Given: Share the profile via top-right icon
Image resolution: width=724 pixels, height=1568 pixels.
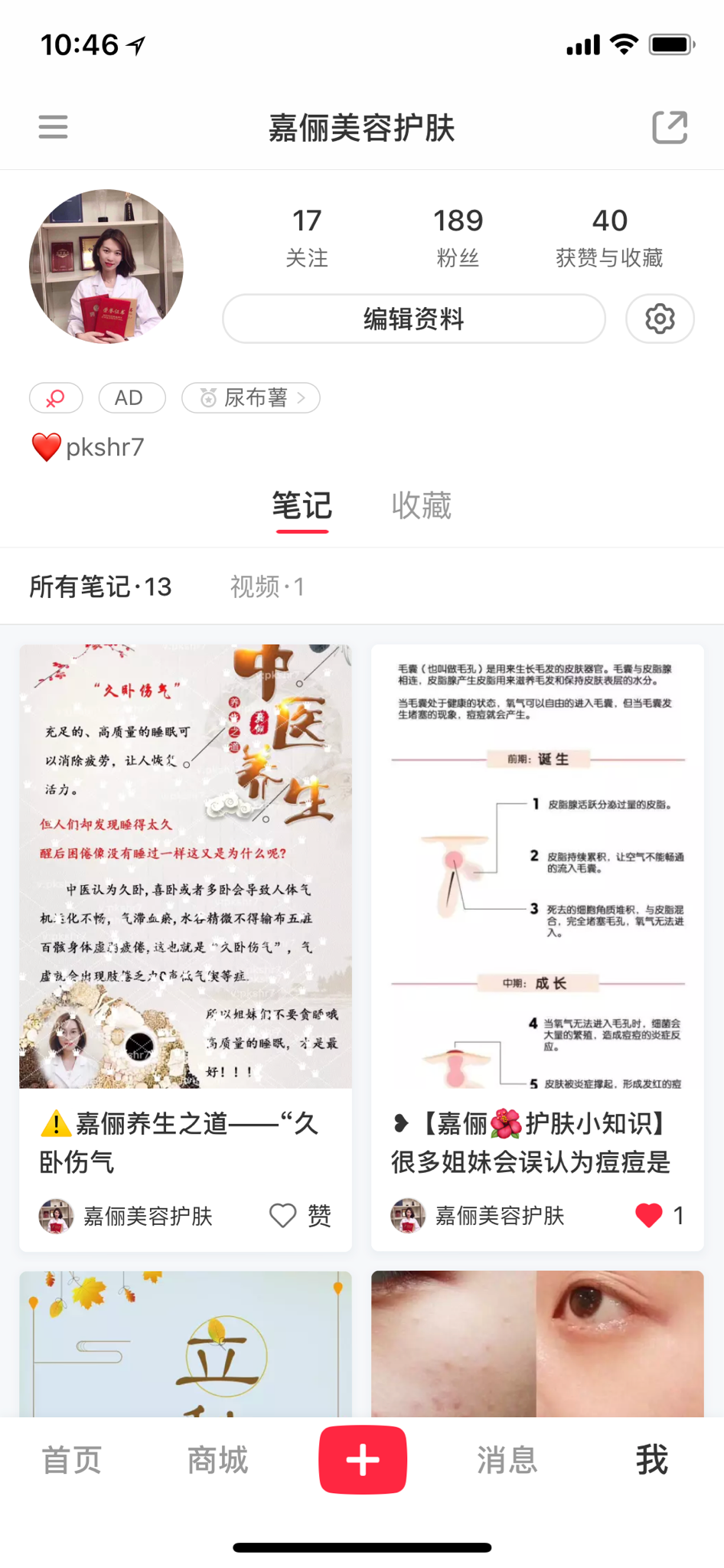Looking at the screenshot, I should [x=670, y=127].
